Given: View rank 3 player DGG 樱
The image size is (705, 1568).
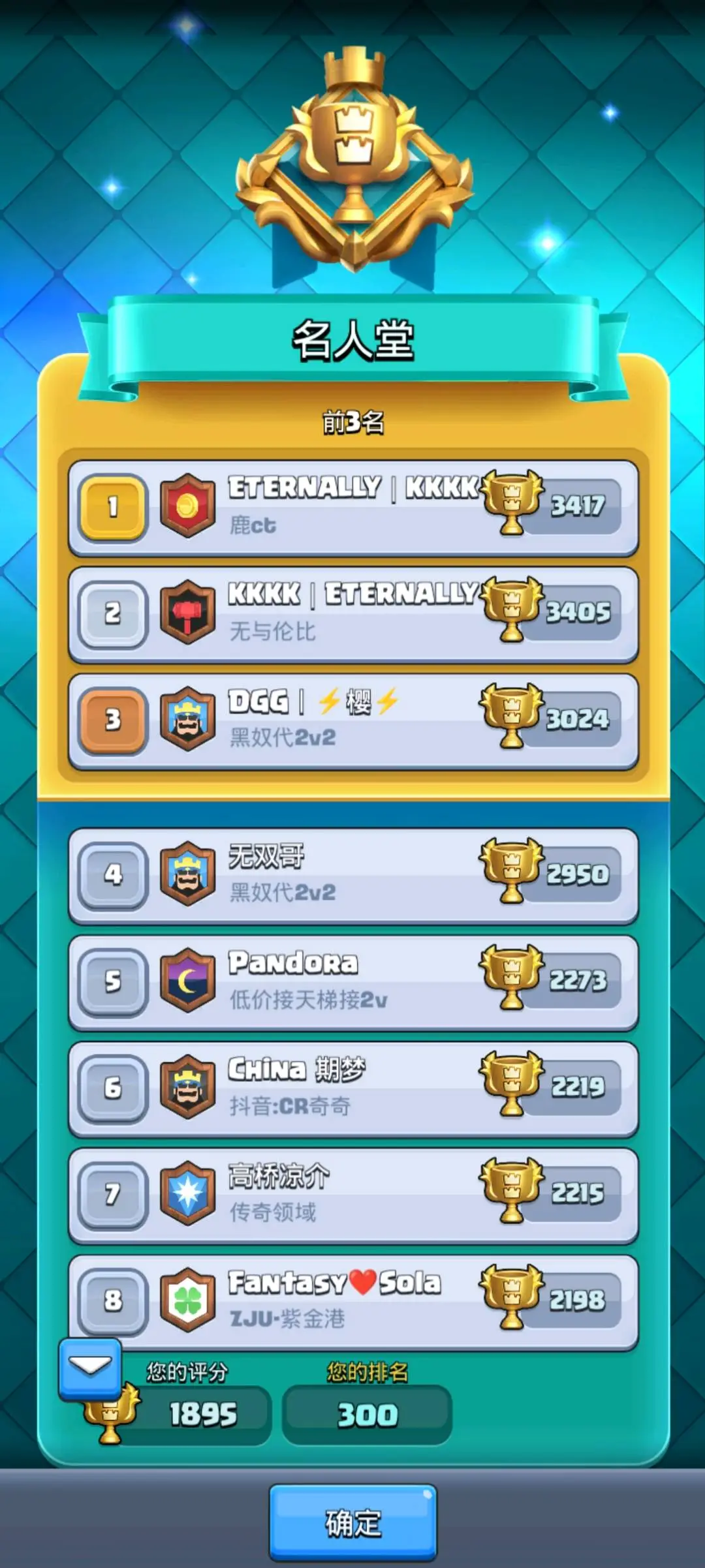Looking at the screenshot, I should click(352, 721).
